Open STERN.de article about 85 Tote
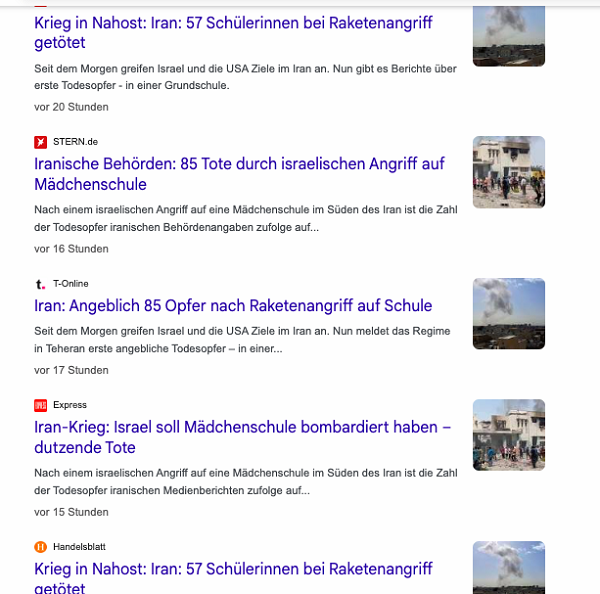The width and height of the screenshot is (600, 594). click(239, 174)
